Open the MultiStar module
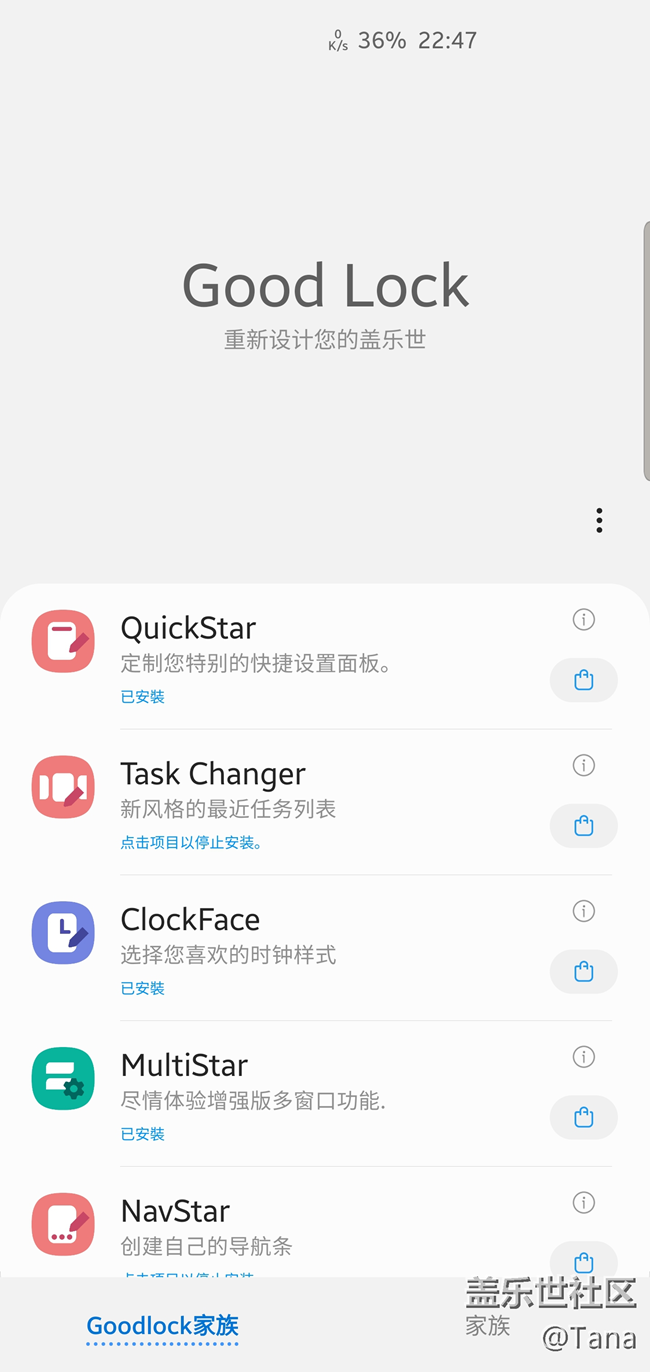The width and height of the screenshot is (650, 1372). (252, 1083)
